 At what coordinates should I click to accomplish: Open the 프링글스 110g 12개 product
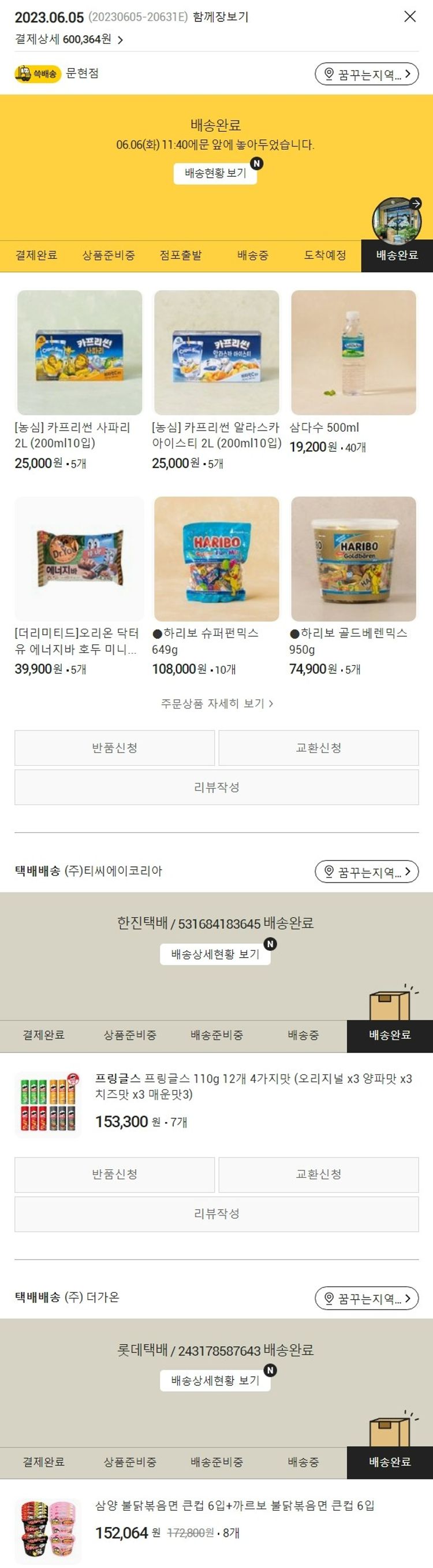(253, 1087)
